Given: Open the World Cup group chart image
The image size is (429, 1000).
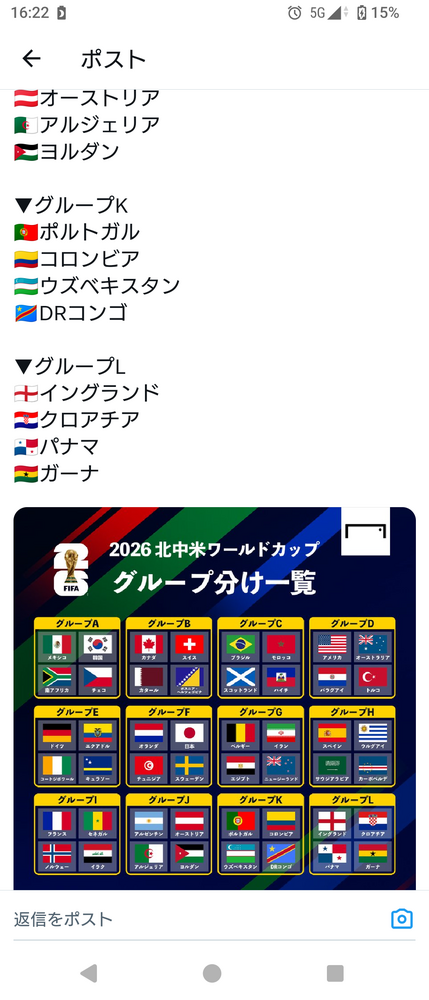Looking at the screenshot, I should tap(214, 698).
